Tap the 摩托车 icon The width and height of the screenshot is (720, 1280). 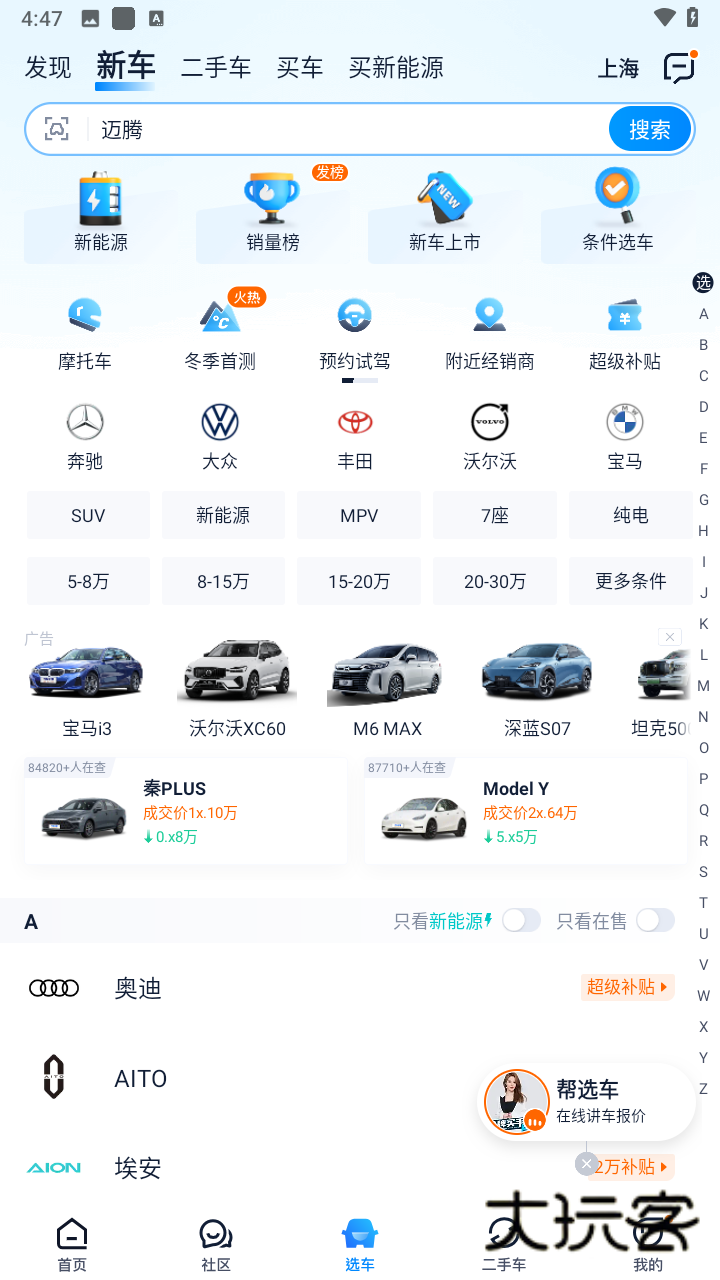coord(84,315)
